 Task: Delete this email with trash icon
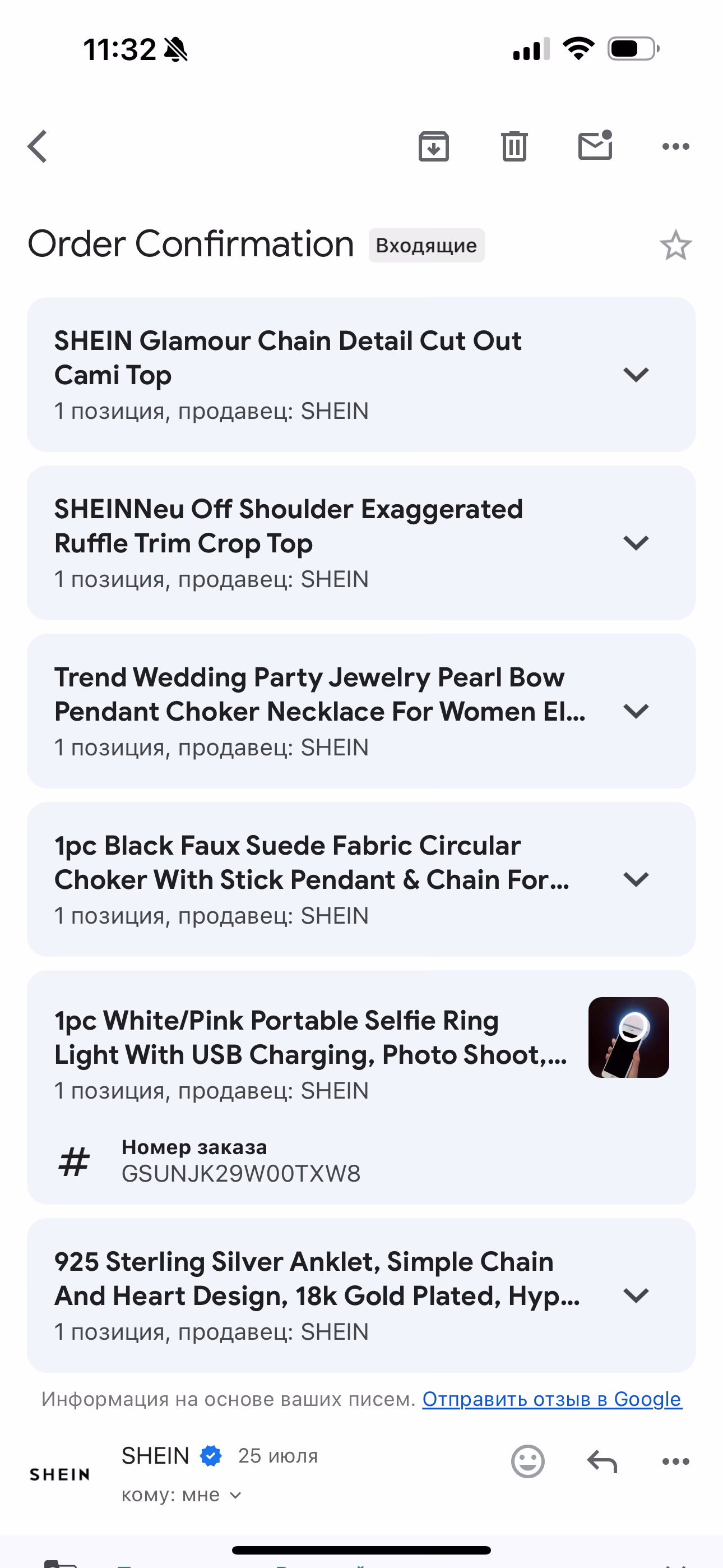(x=515, y=147)
